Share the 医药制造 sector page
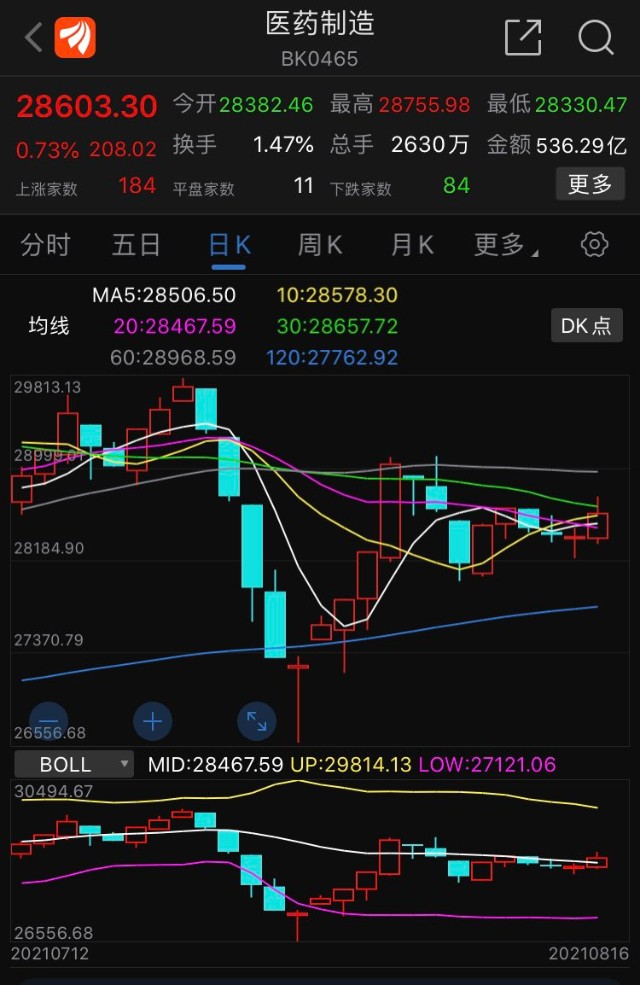 click(522, 38)
